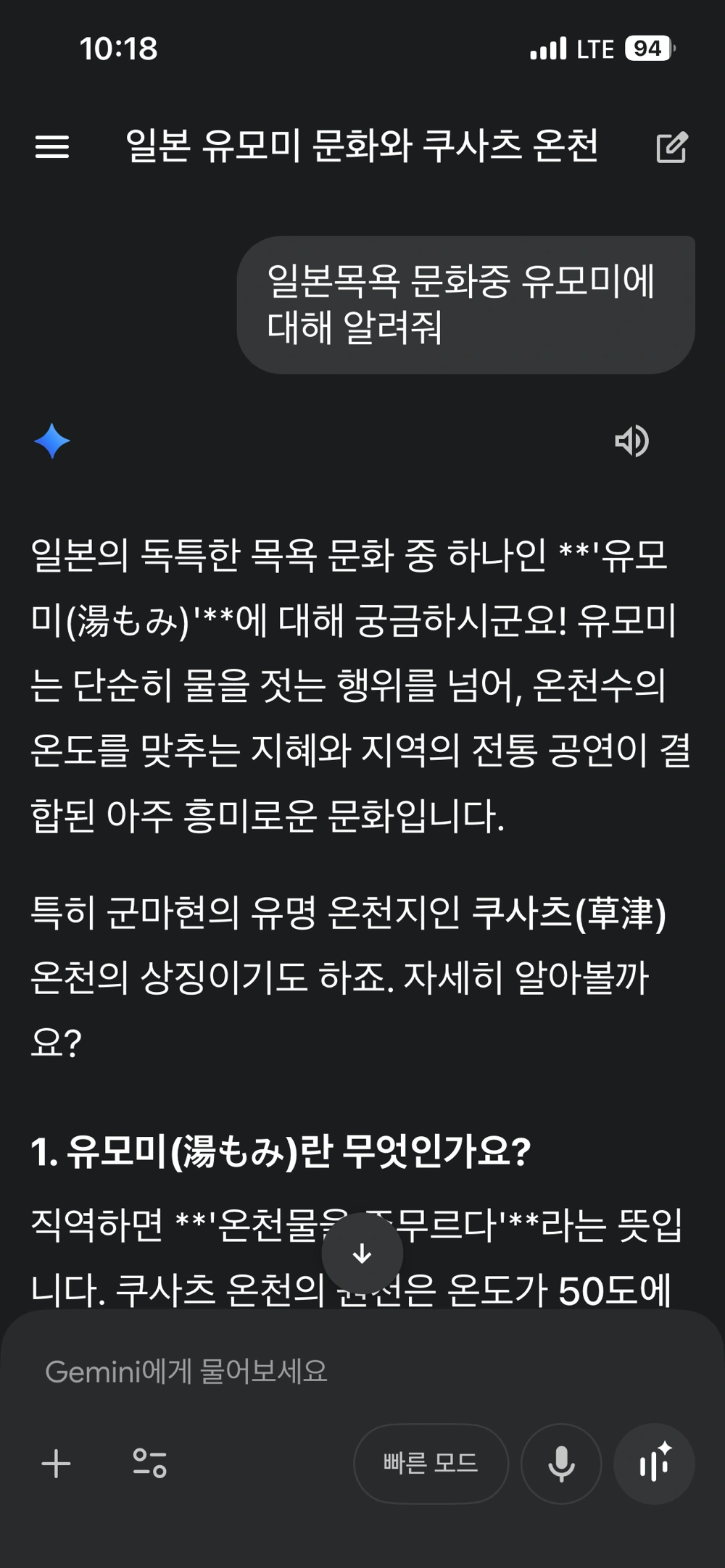Open the '빠른 모드' model selector

point(431,1464)
